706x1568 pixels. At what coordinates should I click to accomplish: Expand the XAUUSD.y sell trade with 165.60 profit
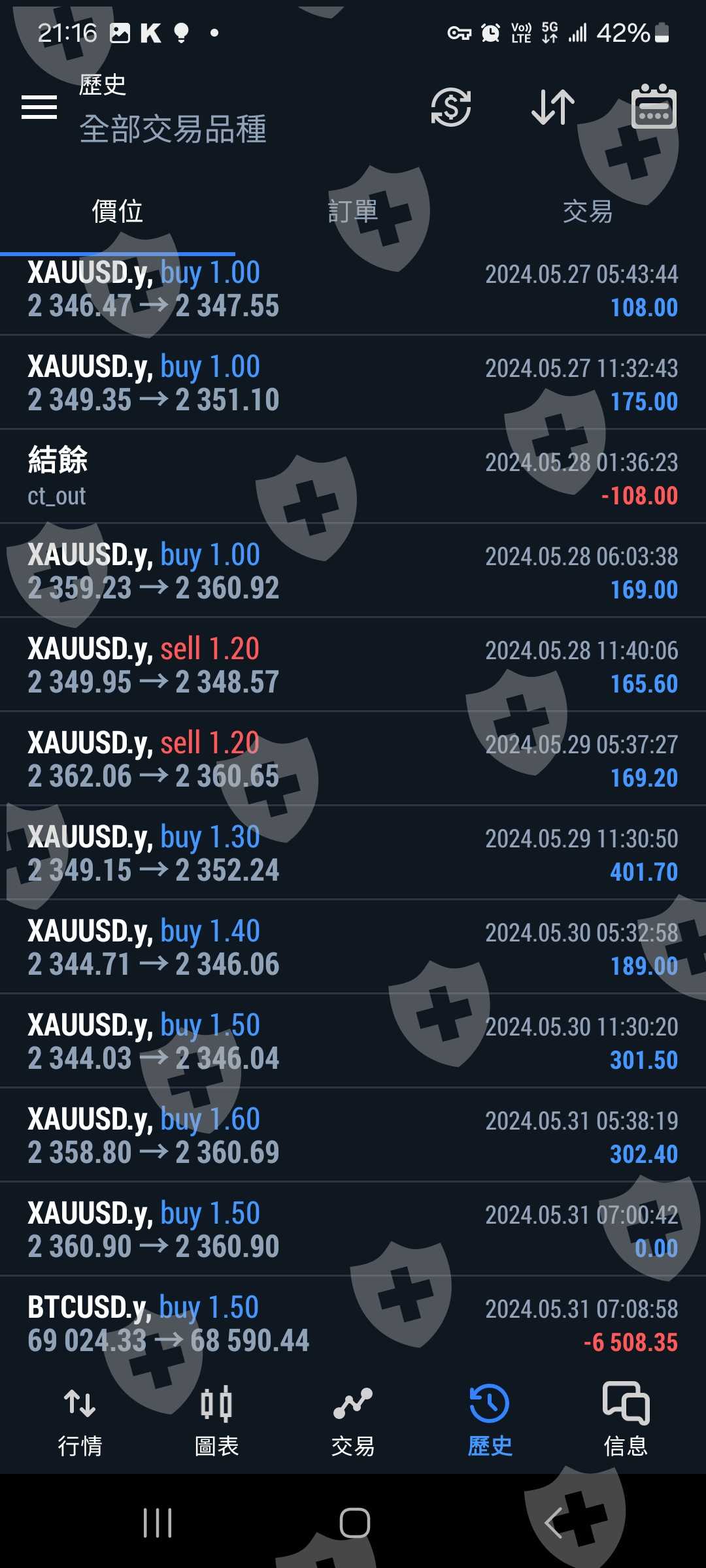click(x=353, y=666)
